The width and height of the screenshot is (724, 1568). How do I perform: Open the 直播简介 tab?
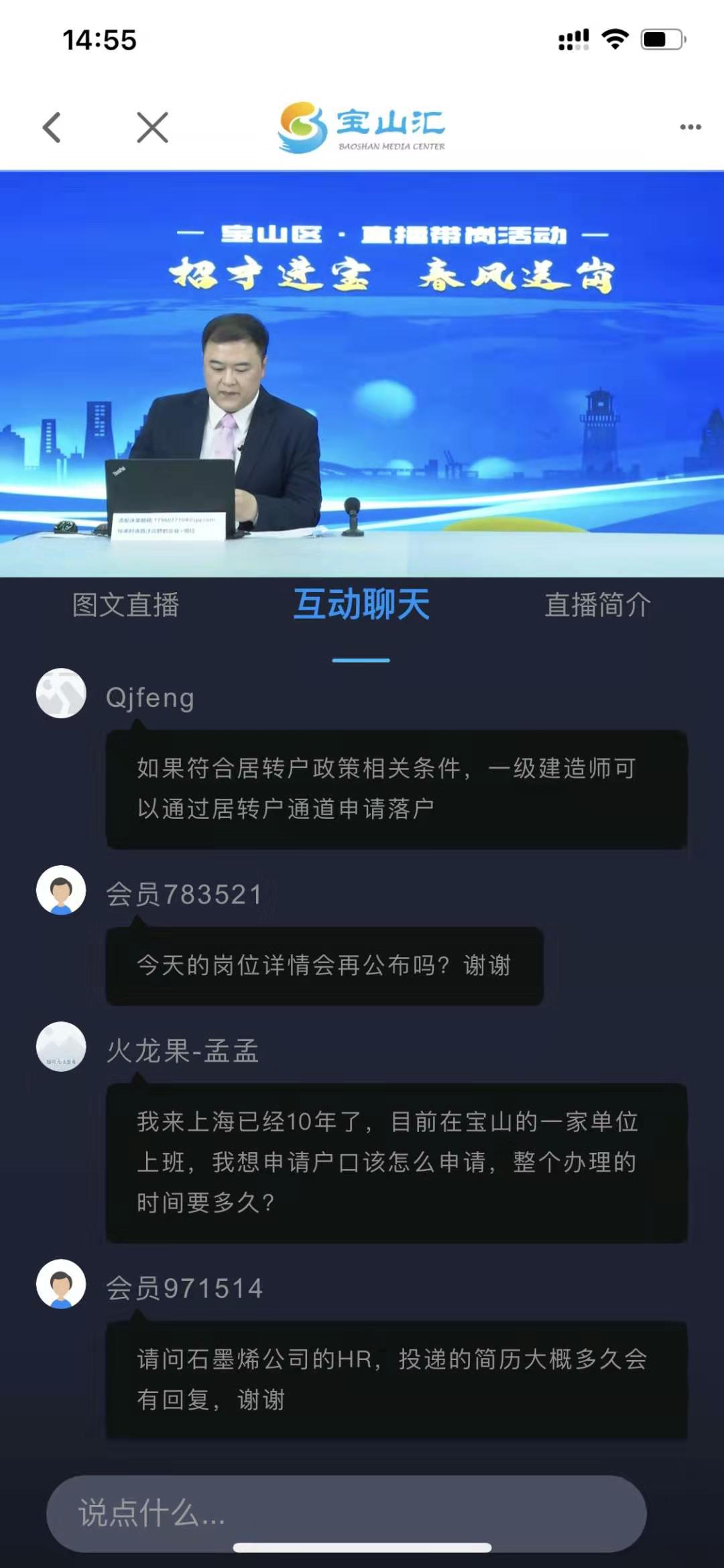[x=597, y=605]
